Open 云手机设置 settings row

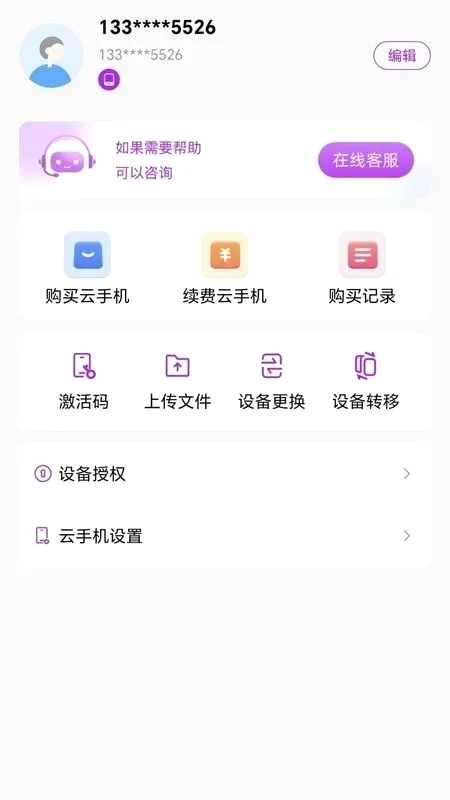[225, 536]
